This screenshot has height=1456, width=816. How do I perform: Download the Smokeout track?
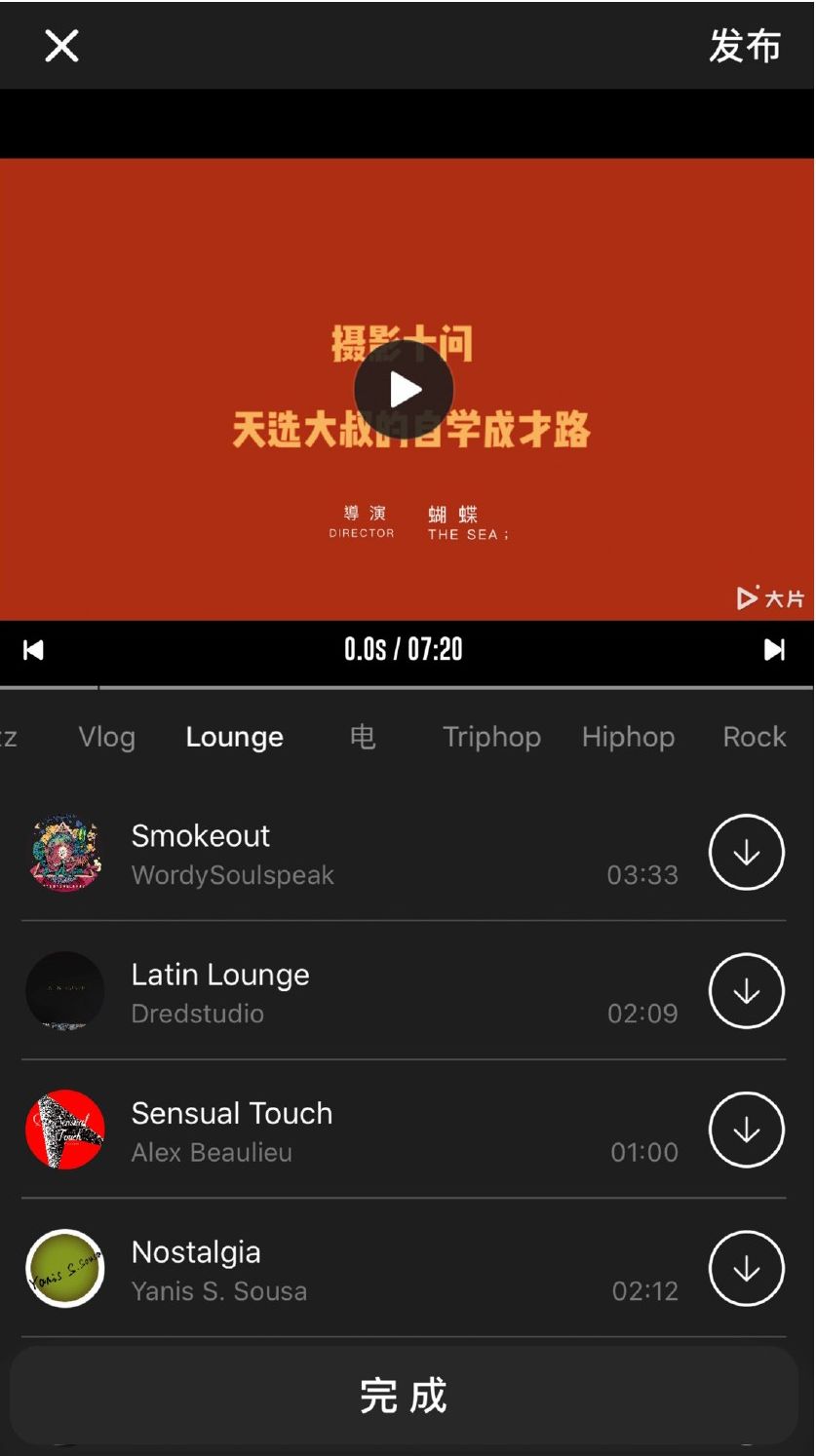[746, 852]
